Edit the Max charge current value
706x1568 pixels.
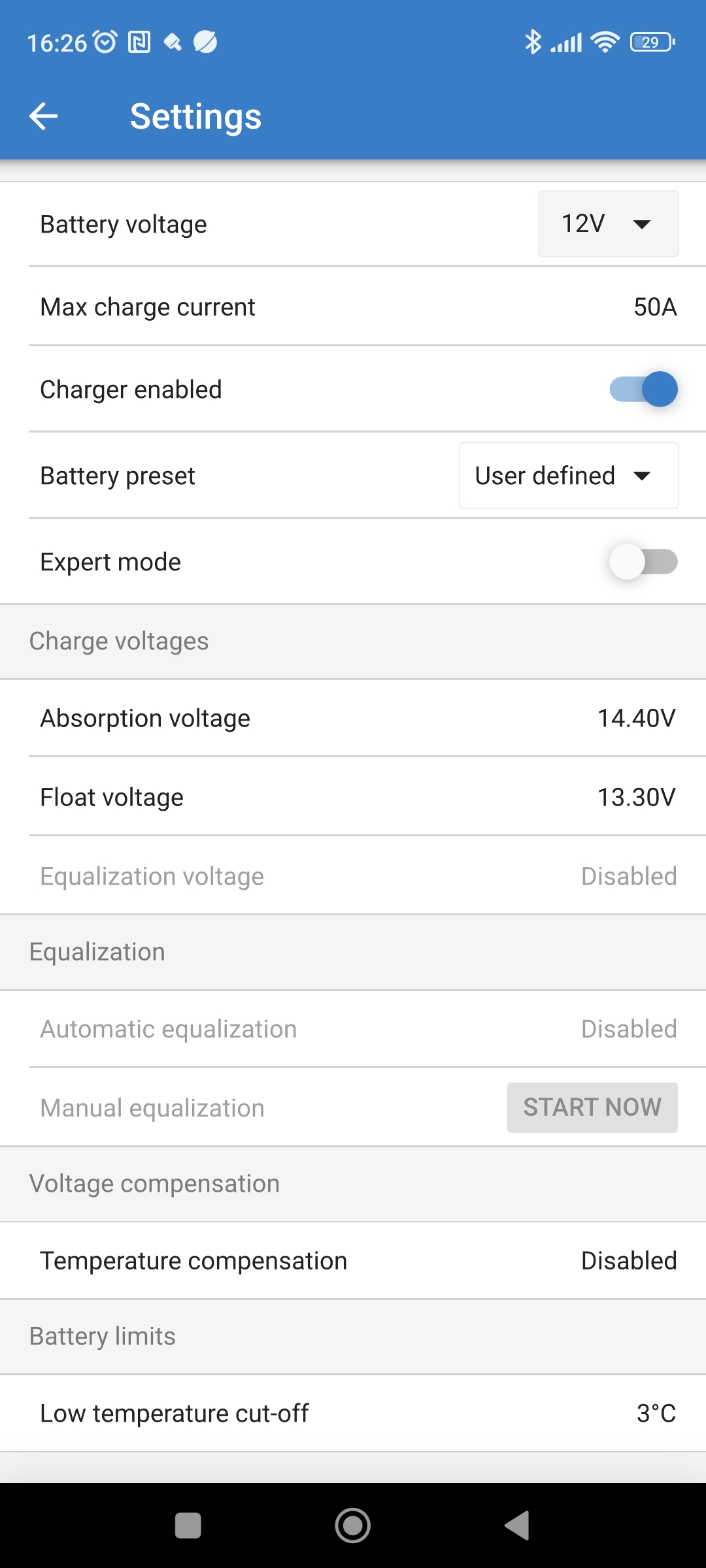[x=353, y=306]
